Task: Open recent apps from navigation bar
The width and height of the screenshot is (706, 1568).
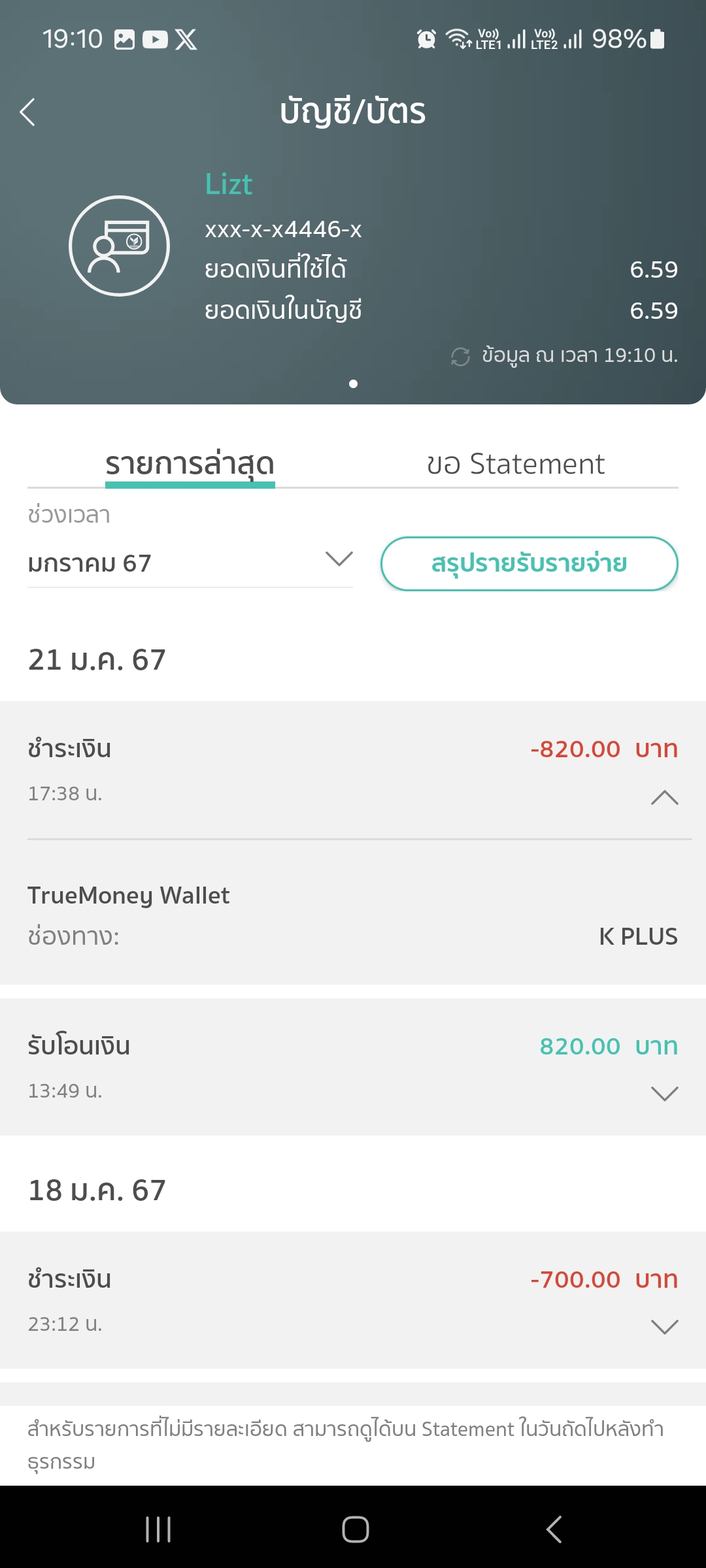Action: point(158,1529)
